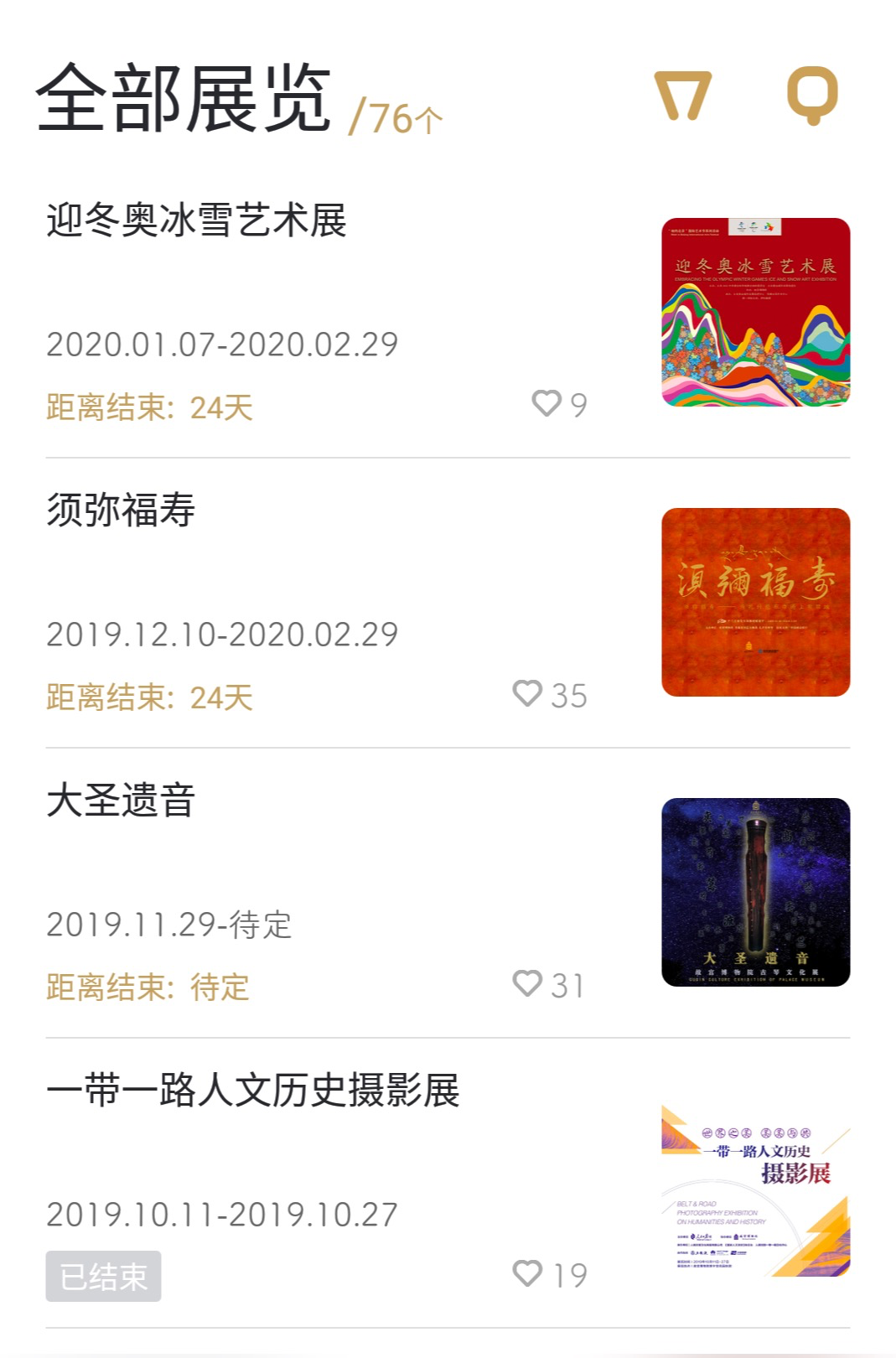The width and height of the screenshot is (896, 1358).
Task: View the 迎冬奥冰雪艺术展 poster thumbnail
Action: point(755,313)
